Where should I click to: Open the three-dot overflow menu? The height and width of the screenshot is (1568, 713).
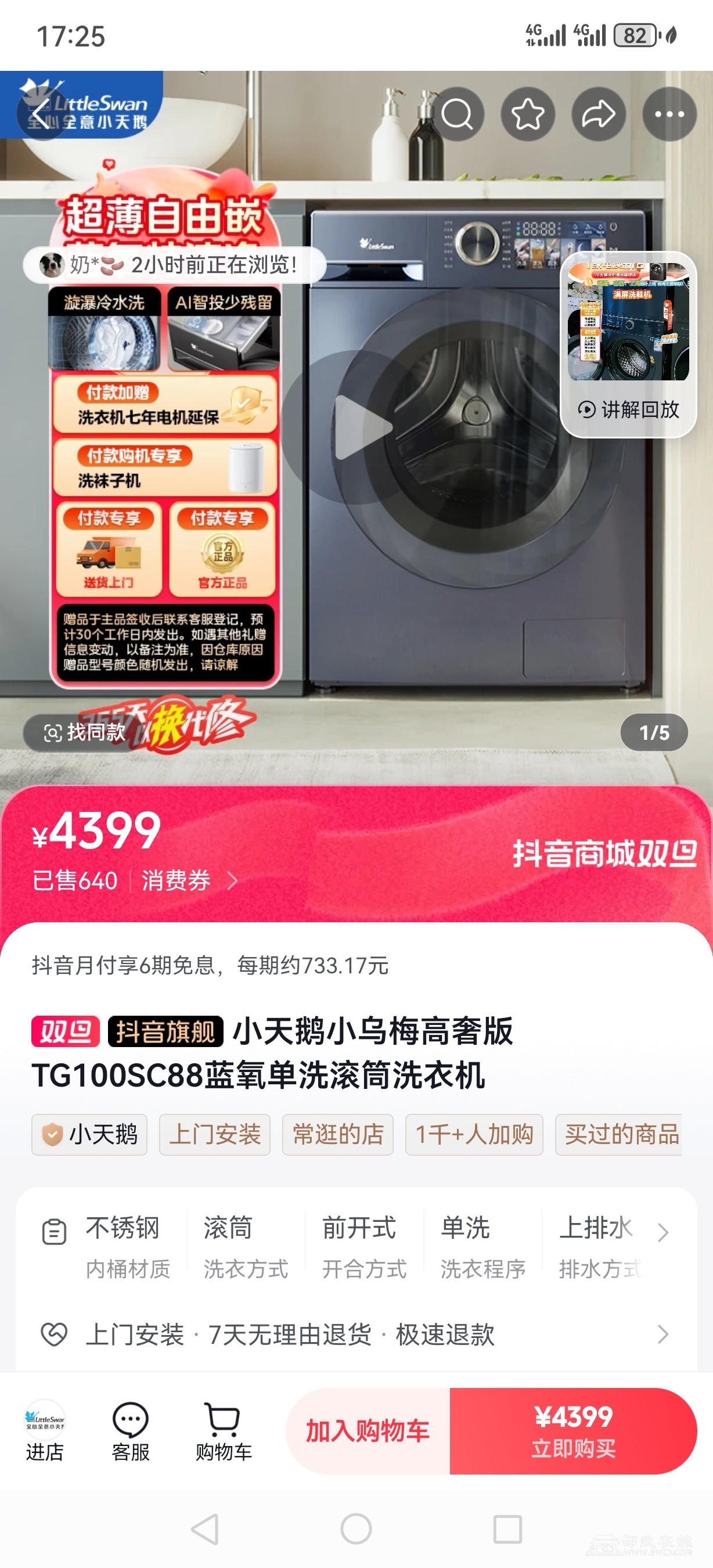point(669,114)
